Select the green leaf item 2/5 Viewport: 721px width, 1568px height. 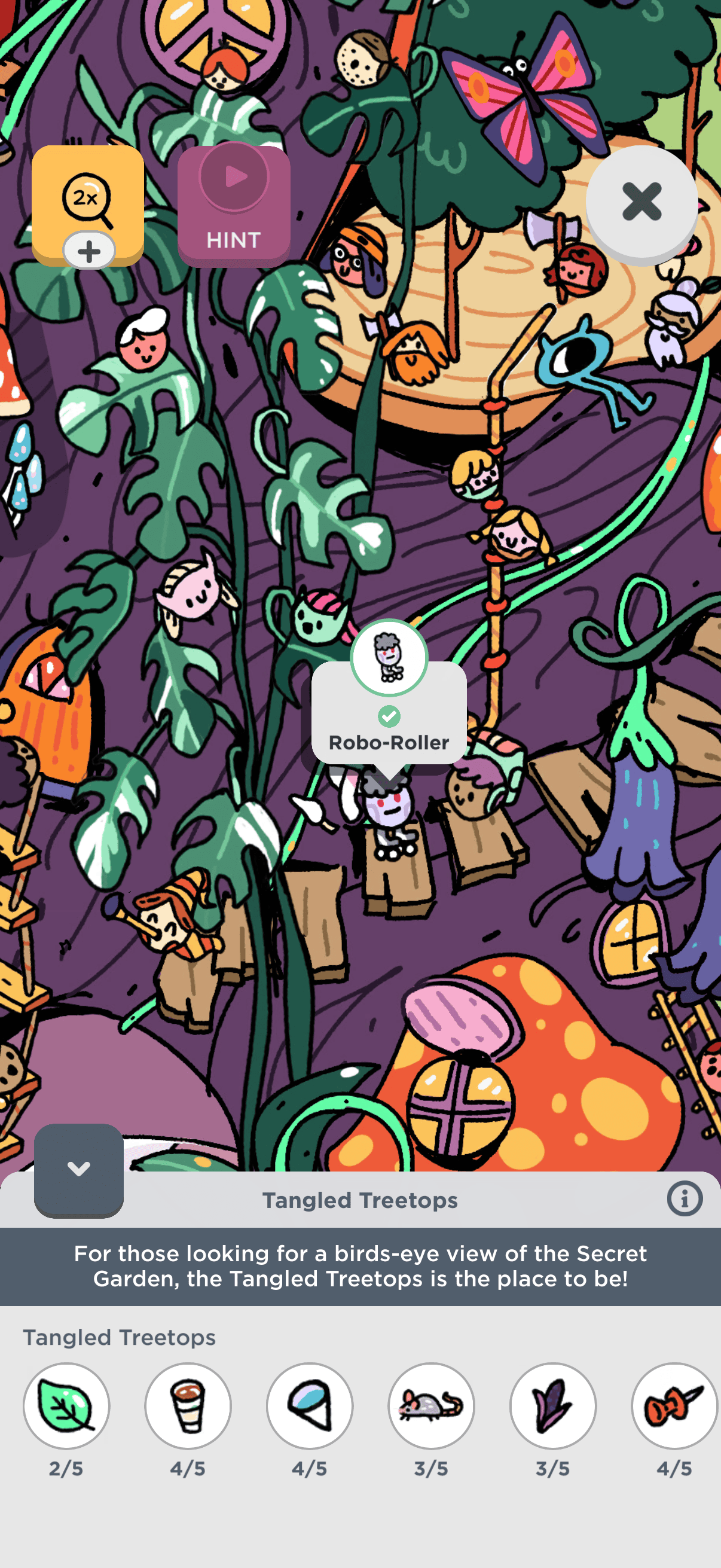[66, 1406]
